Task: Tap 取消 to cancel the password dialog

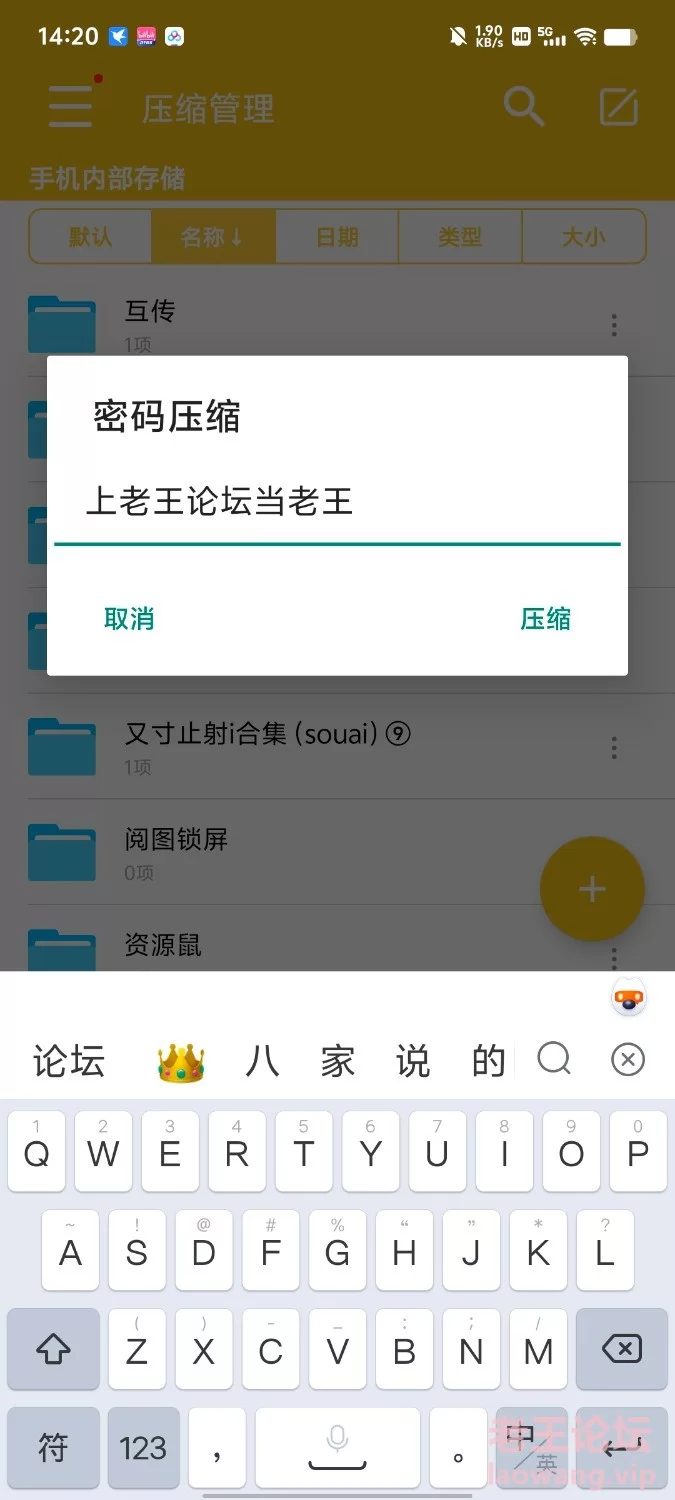Action: (129, 619)
